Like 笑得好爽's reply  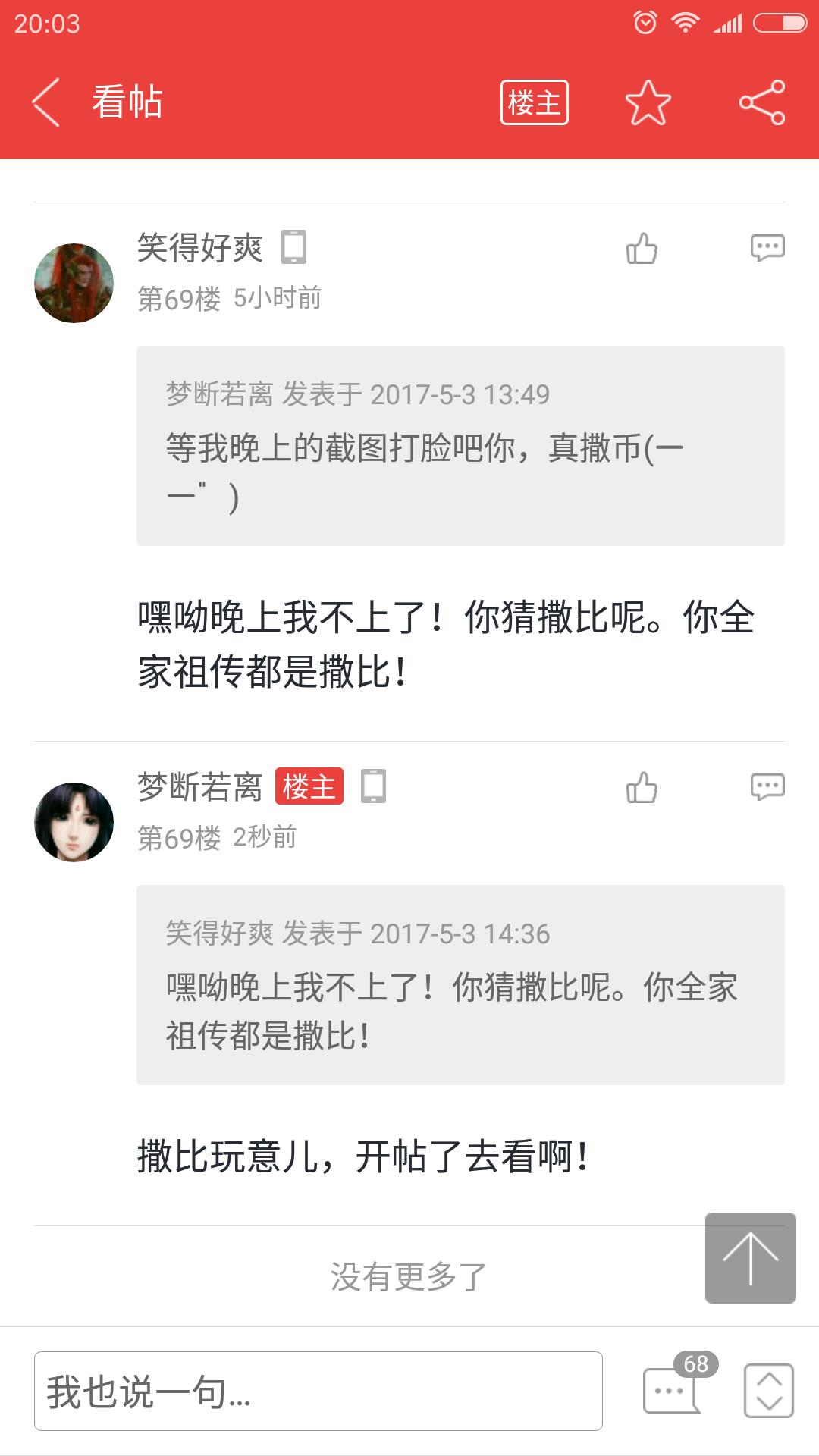tap(642, 248)
